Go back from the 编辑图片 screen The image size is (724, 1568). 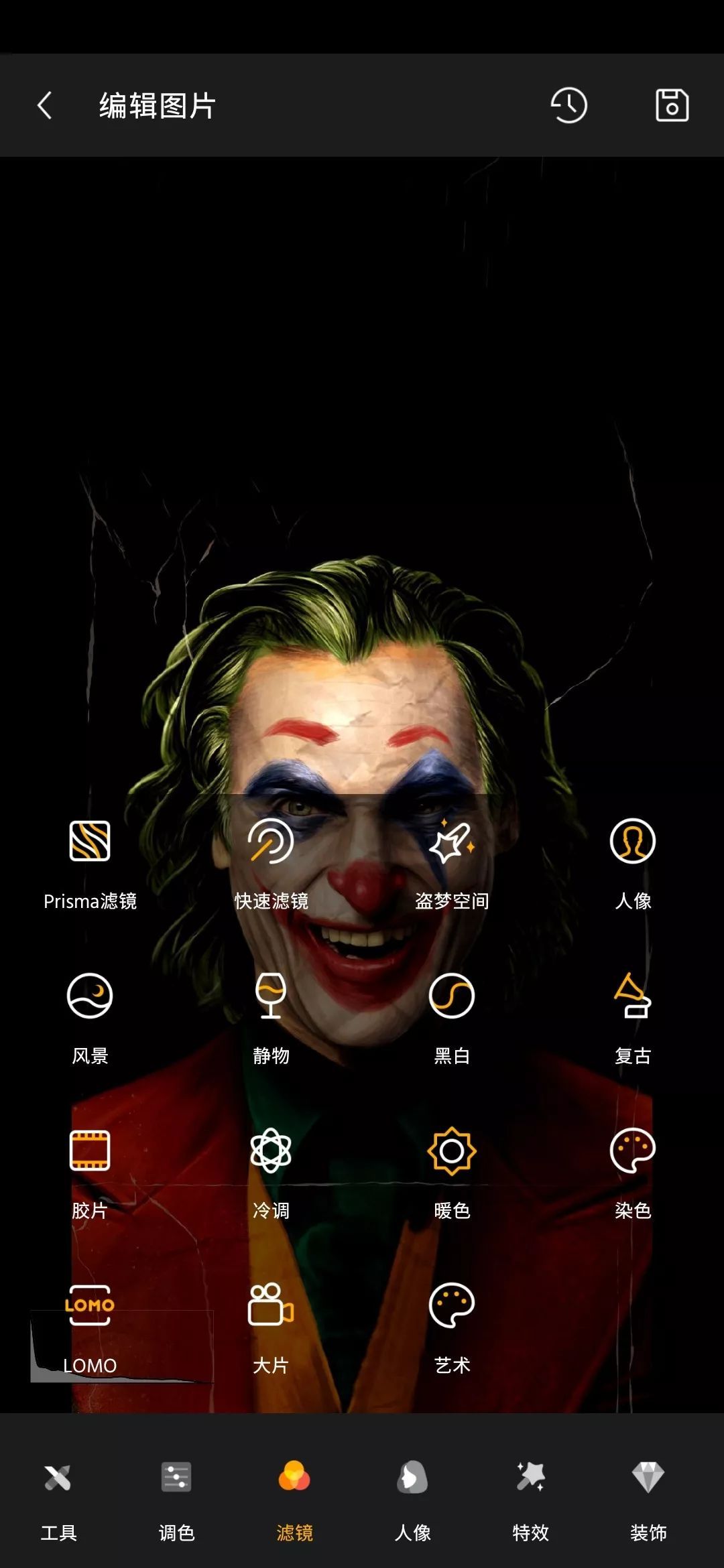[x=45, y=106]
